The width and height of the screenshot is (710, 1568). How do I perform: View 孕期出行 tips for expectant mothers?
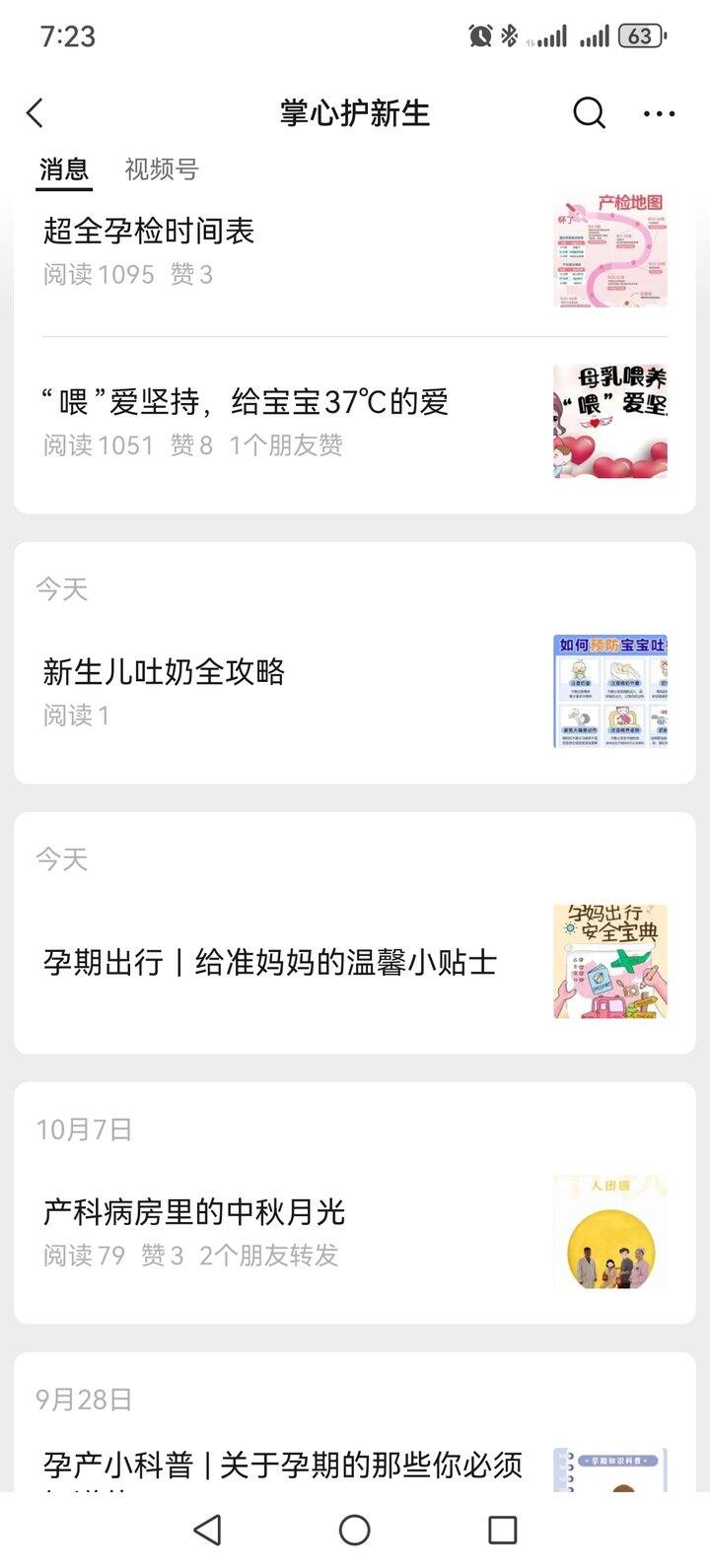click(269, 962)
